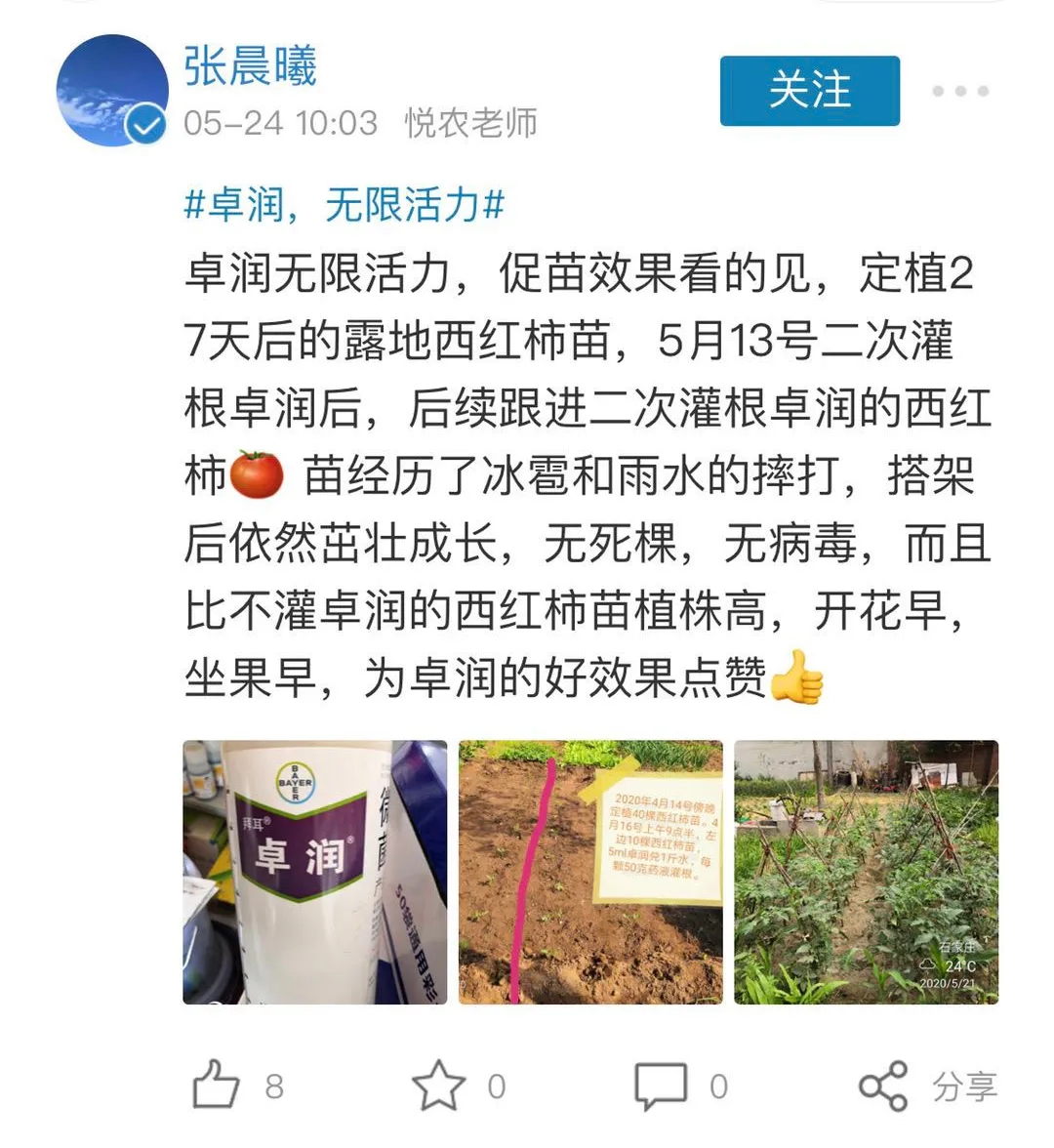Open the tomato garden photo
The image size is (1054, 1148).
click(x=866, y=872)
